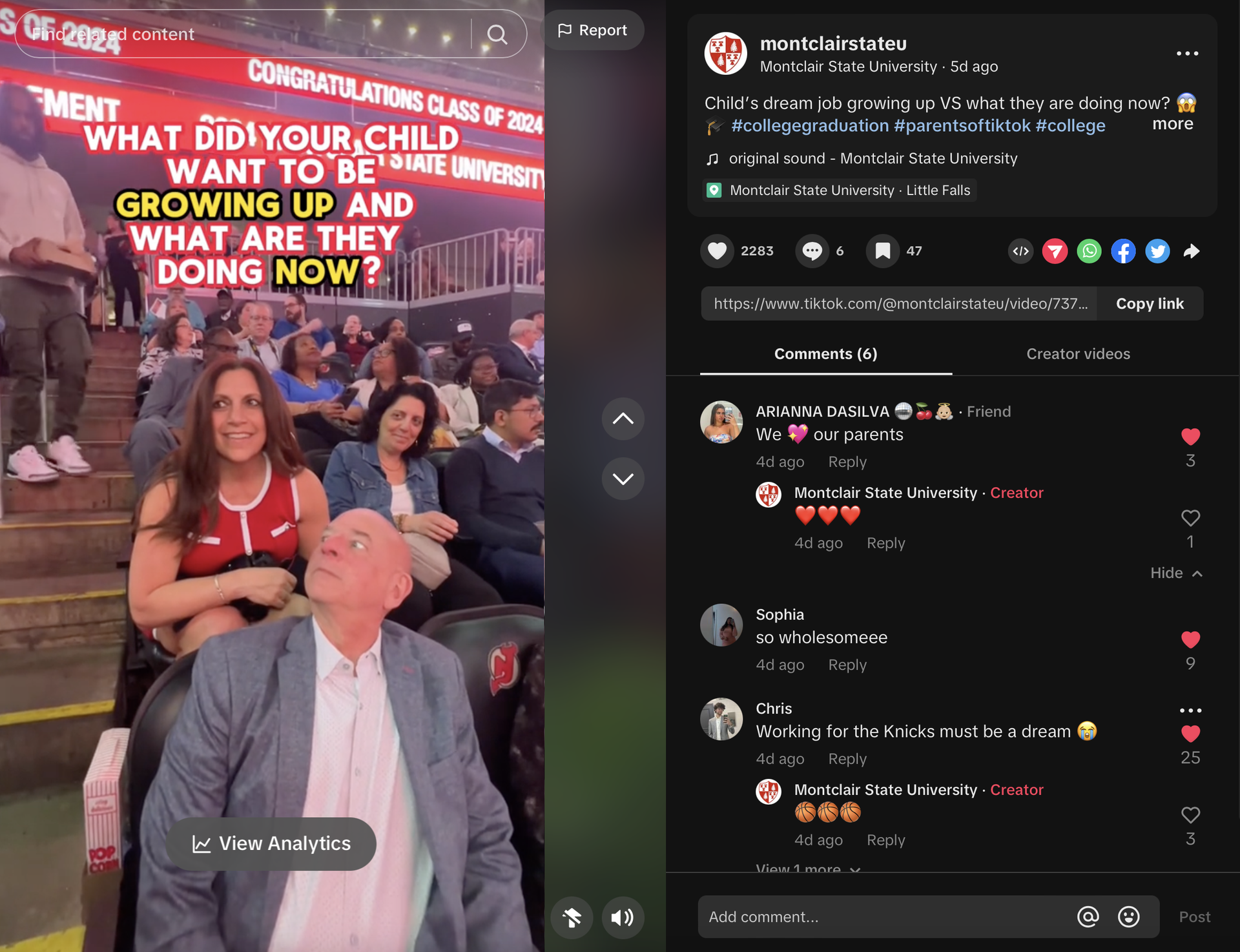
Task: Go to the next video
Action: click(x=623, y=479)
